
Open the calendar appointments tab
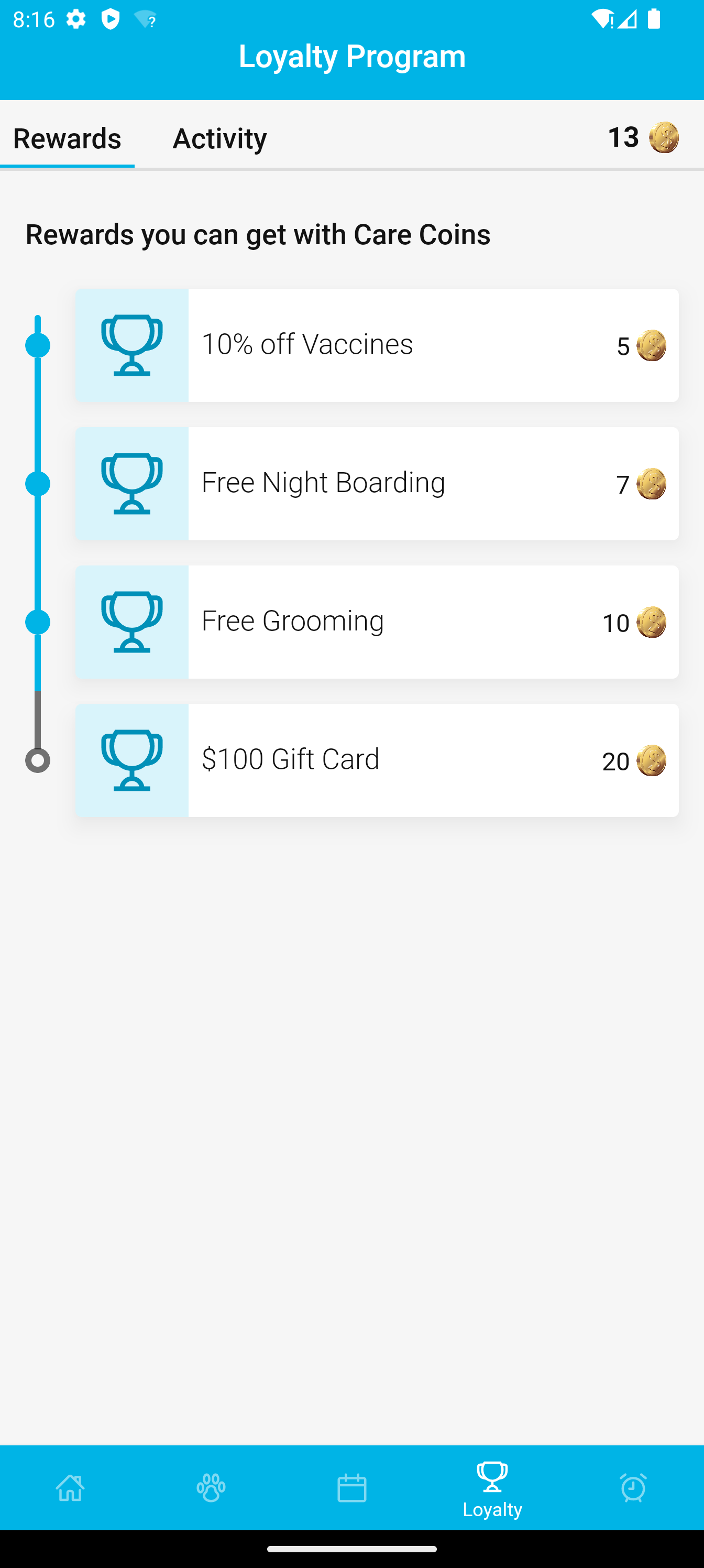tap(351, 1487)
